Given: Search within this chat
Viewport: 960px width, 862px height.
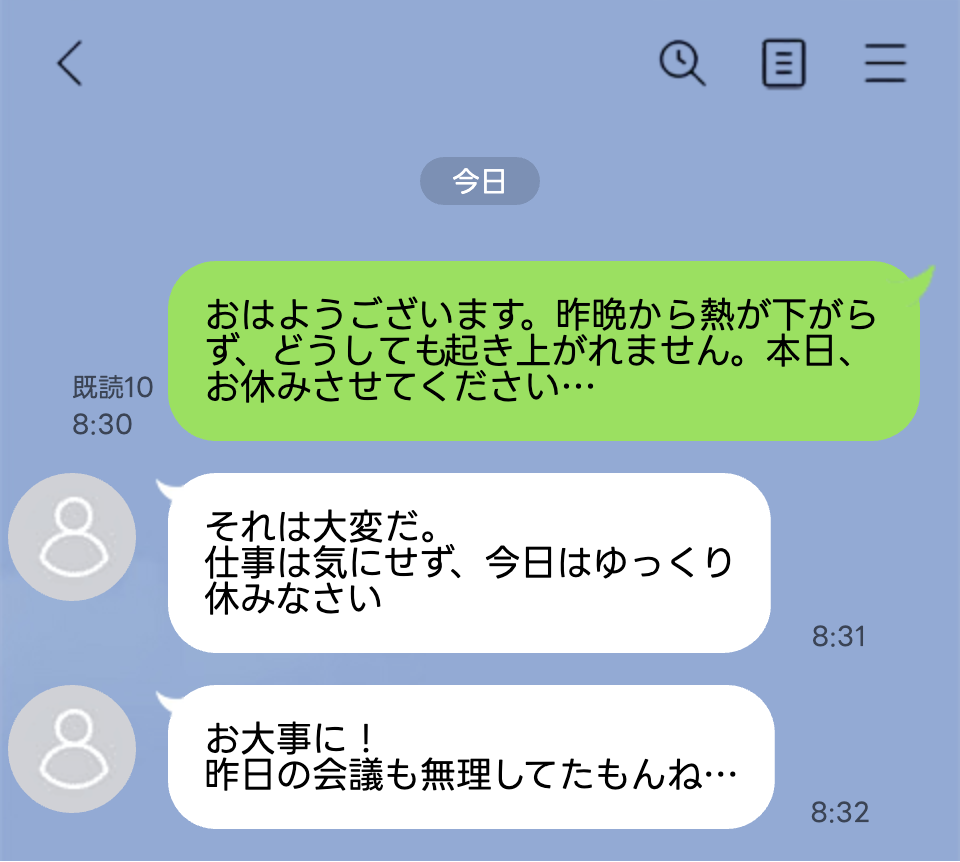Looking at the screenshot, I should 683,64.
